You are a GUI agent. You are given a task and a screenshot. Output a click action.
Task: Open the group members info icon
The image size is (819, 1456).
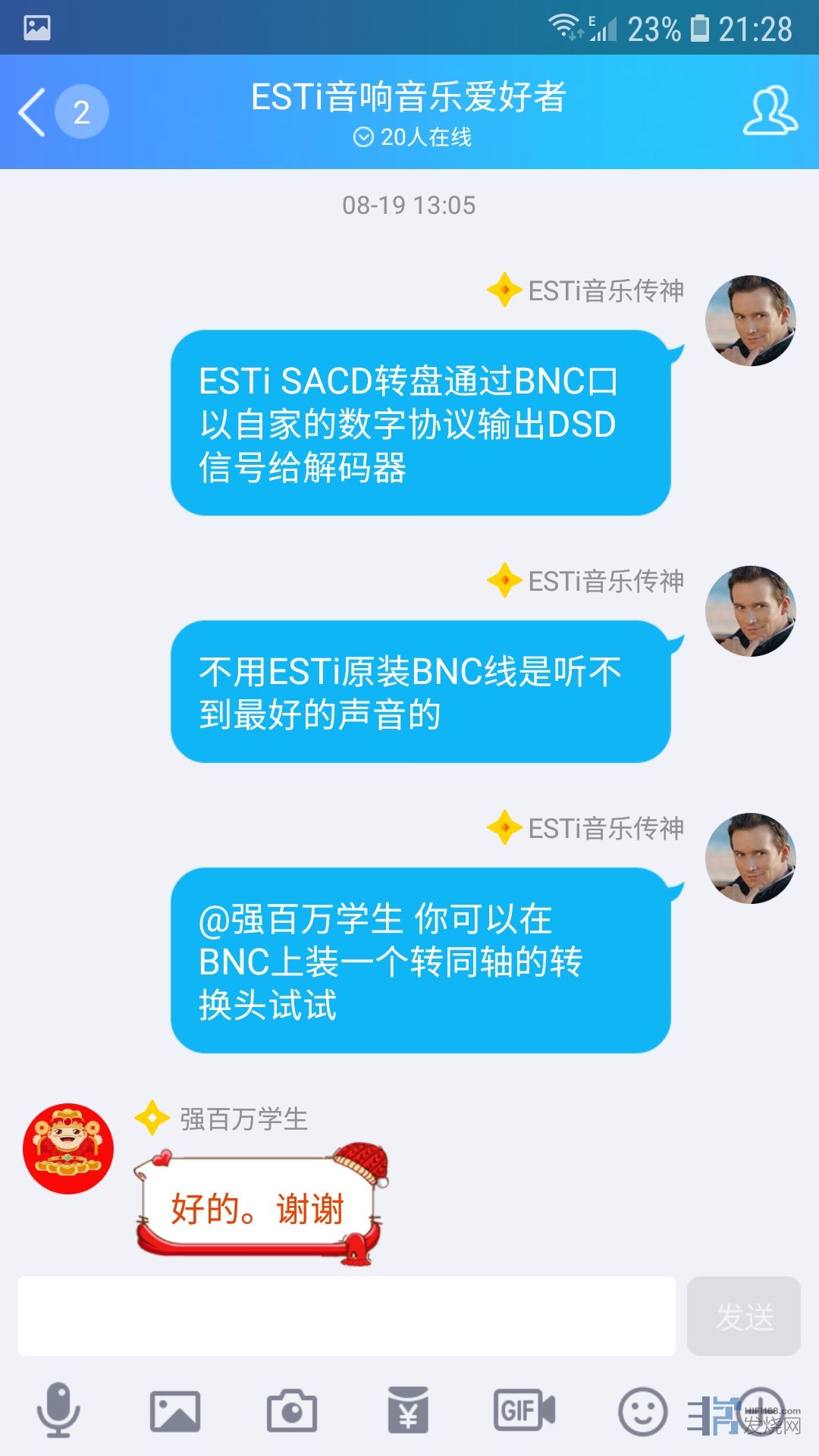coord(770,112)
